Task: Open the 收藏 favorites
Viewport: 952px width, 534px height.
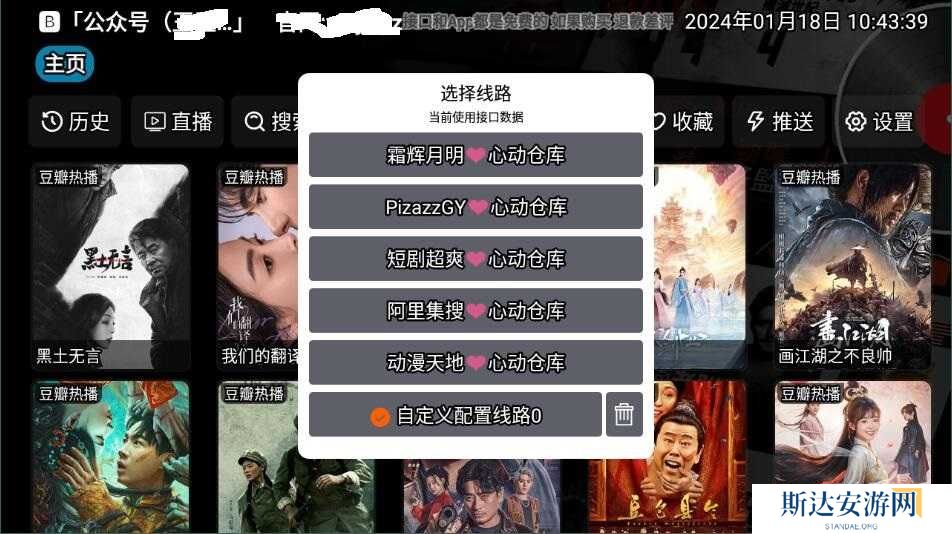Action: 680,122
